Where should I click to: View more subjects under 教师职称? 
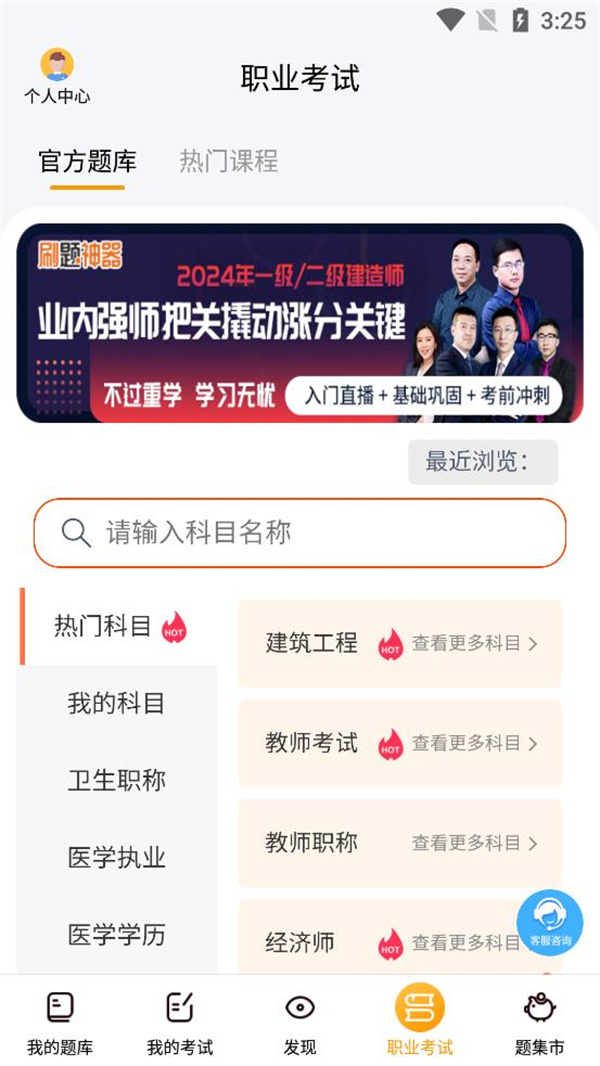point(474,843)
